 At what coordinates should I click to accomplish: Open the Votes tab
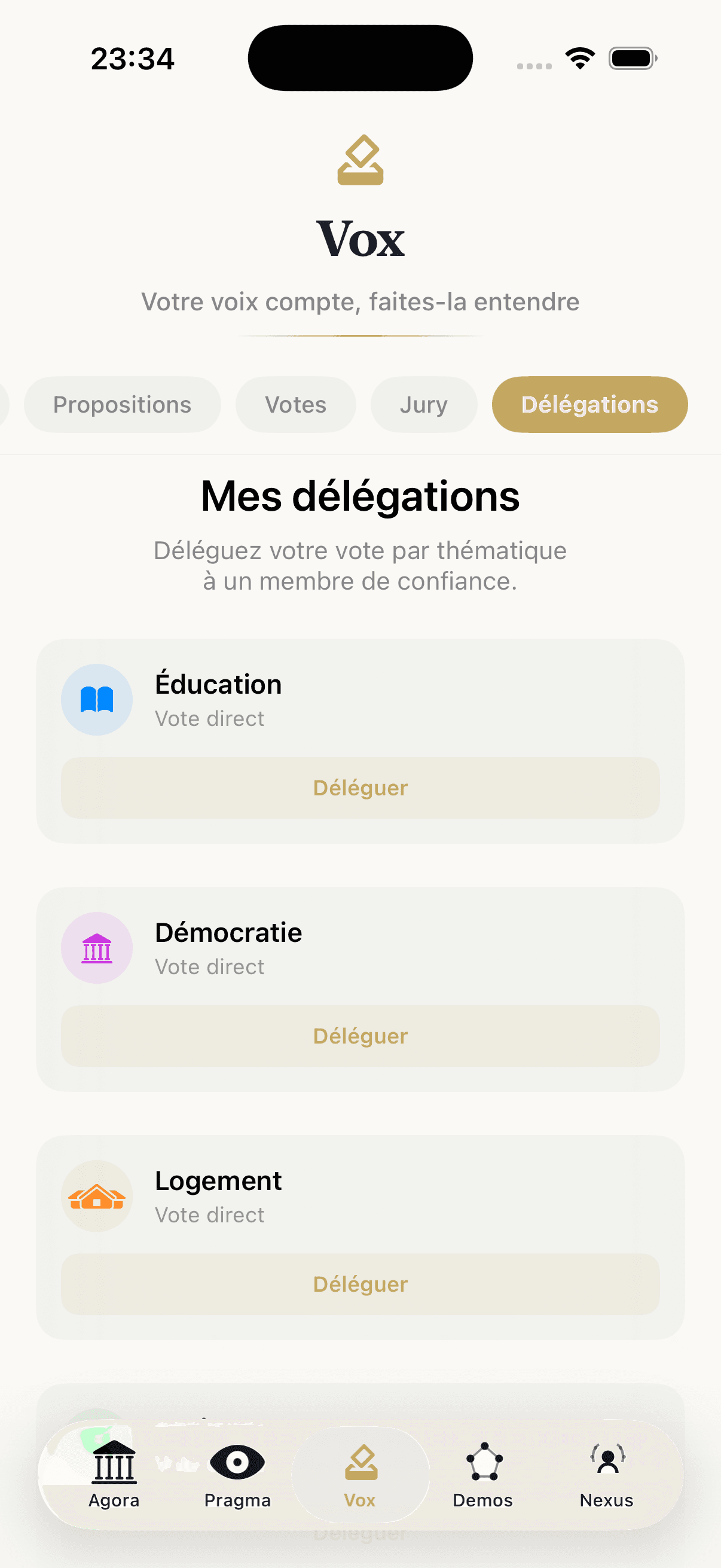point(295,404)
